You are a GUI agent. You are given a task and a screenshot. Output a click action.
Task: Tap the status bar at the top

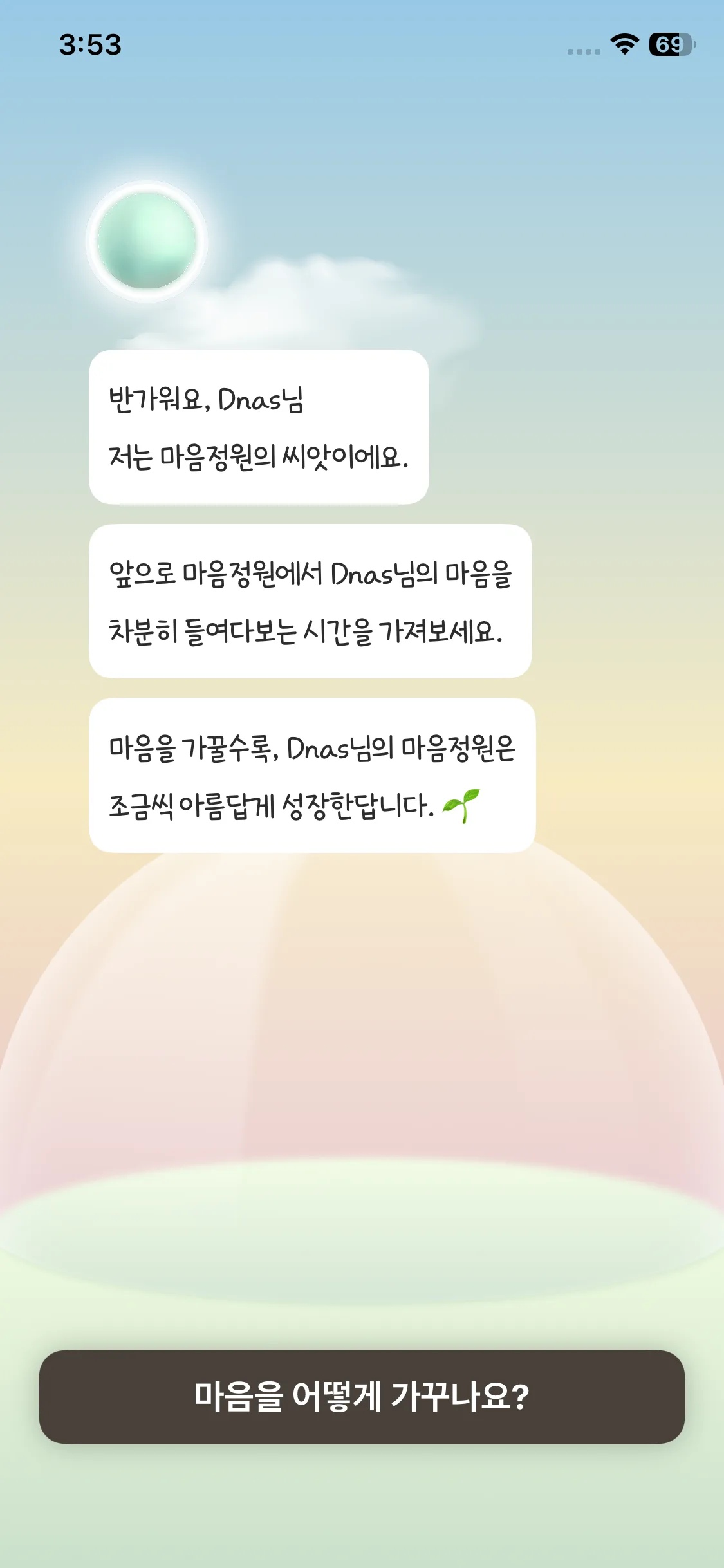pos(362,44)
